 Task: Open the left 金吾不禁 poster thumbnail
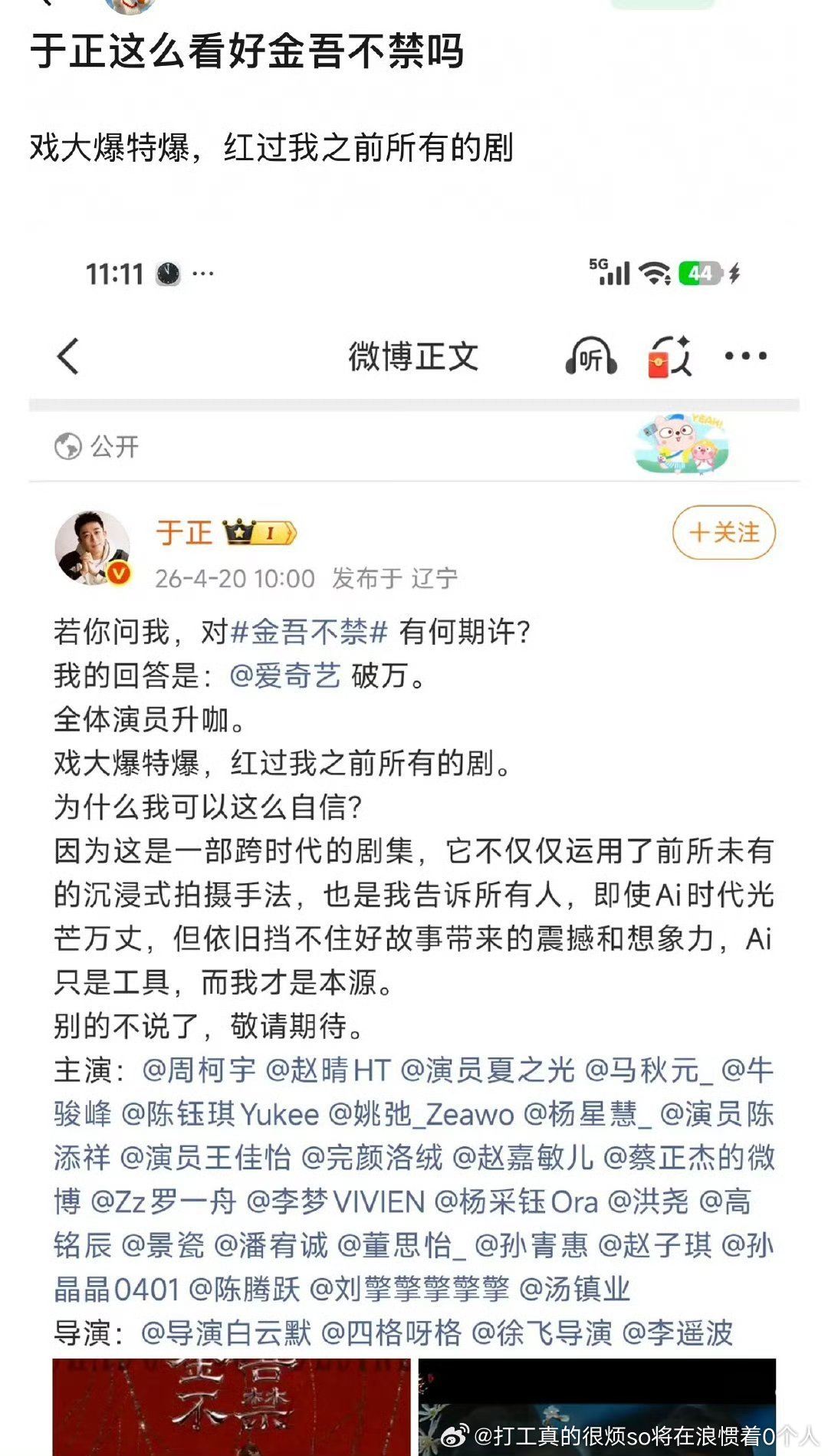pos(230,1411)
